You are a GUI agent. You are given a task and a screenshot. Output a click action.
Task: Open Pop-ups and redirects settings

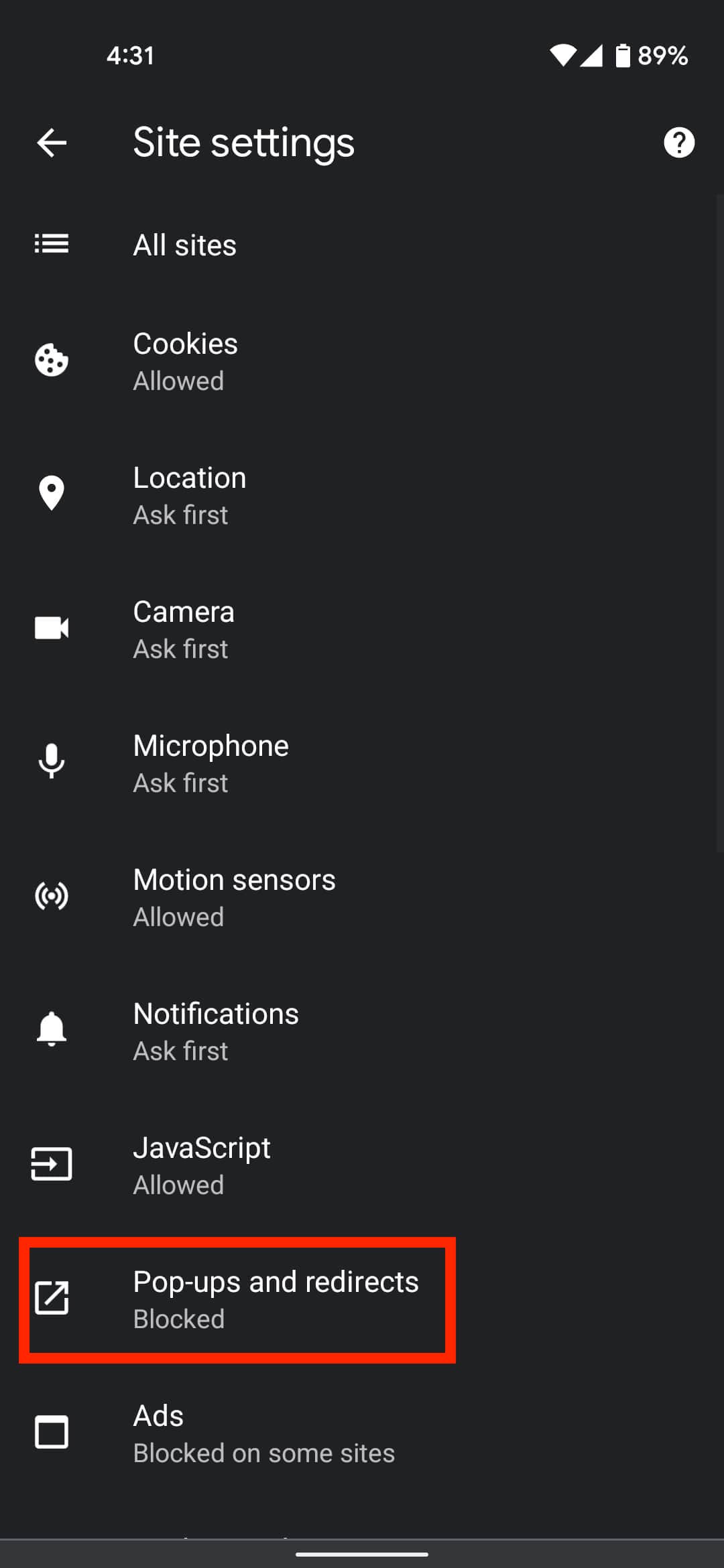click(275, 1299)
